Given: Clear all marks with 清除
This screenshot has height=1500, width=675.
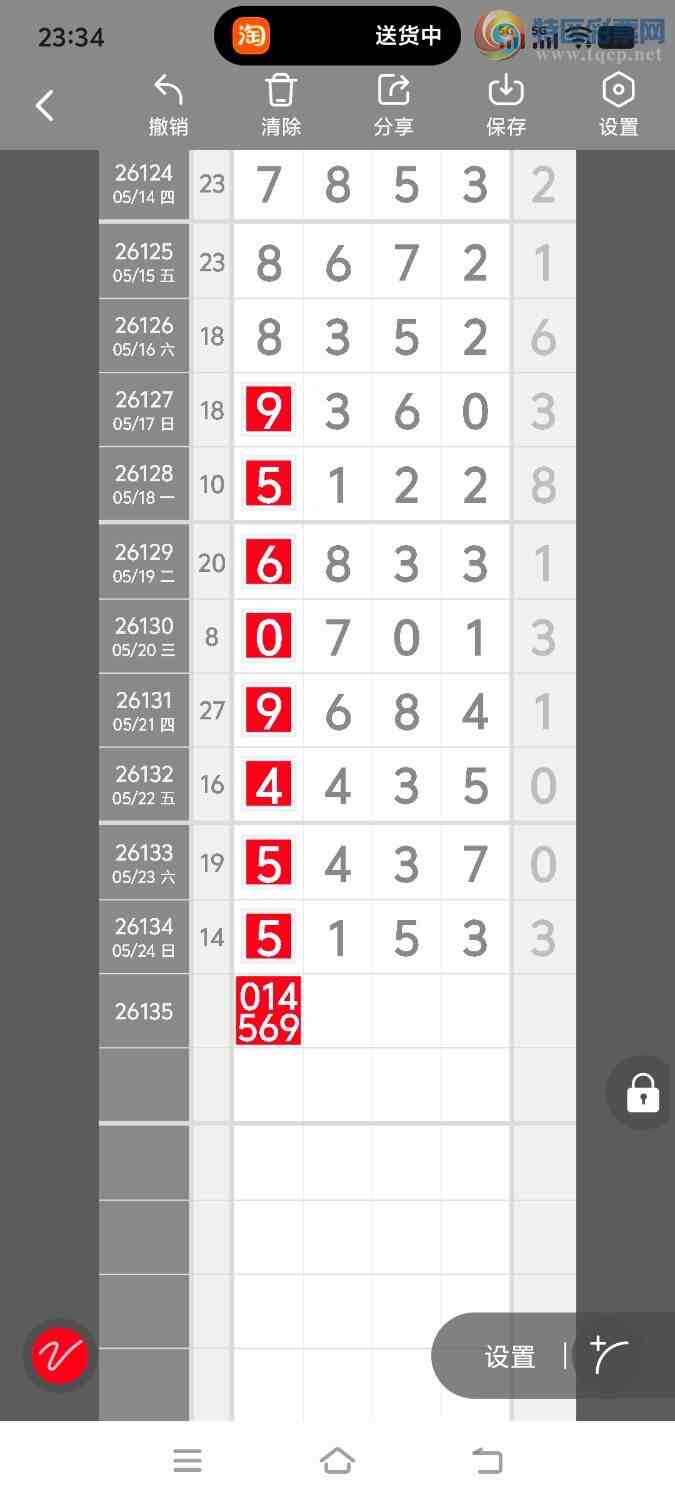Looking at the screenshot, I should pyautogui.click(x=281, y=105).
